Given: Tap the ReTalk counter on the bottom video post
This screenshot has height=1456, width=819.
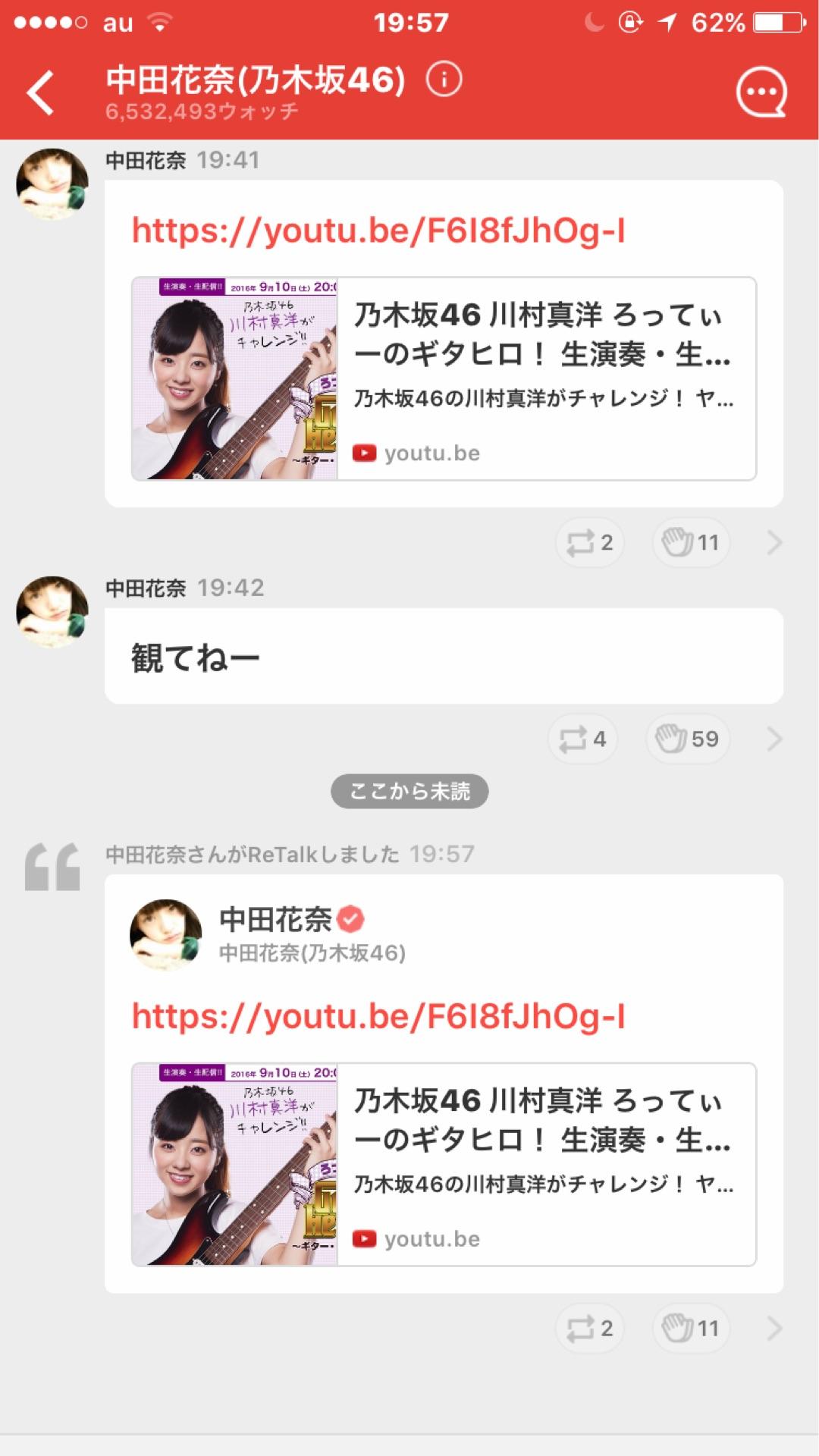Looking at the screenshot, I should point(590,1329).
